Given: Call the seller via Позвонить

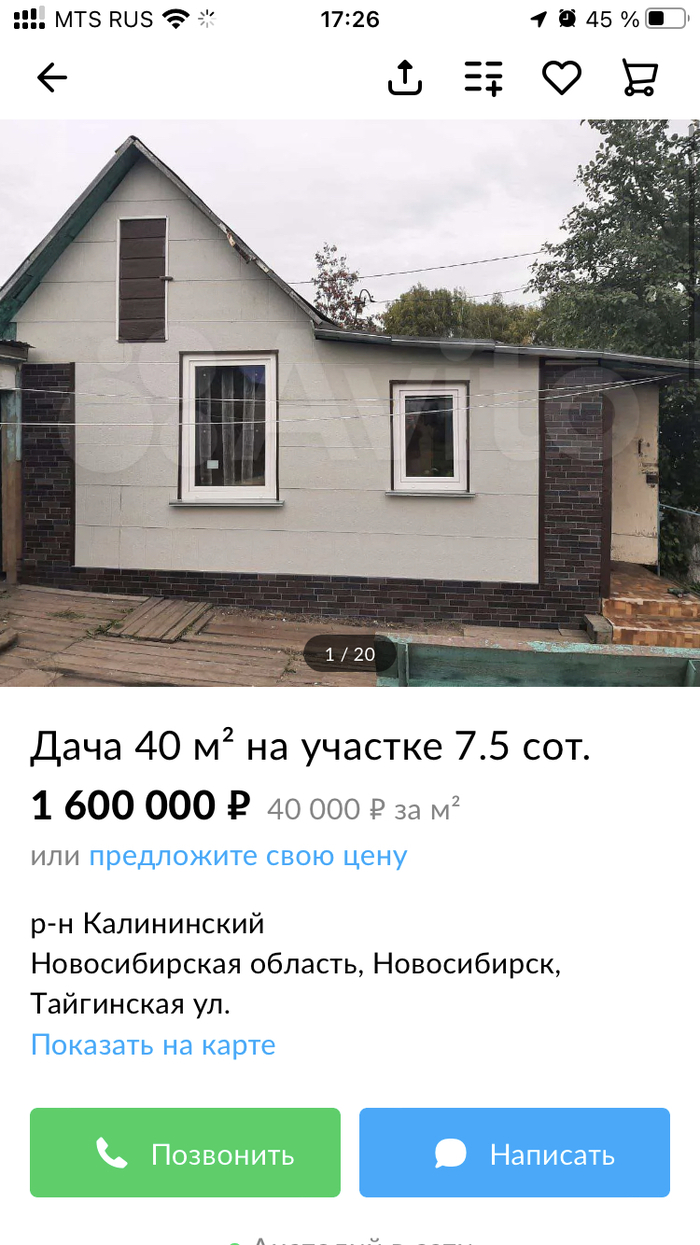Looking at the screenshot, I should [x=185, y=1153].
